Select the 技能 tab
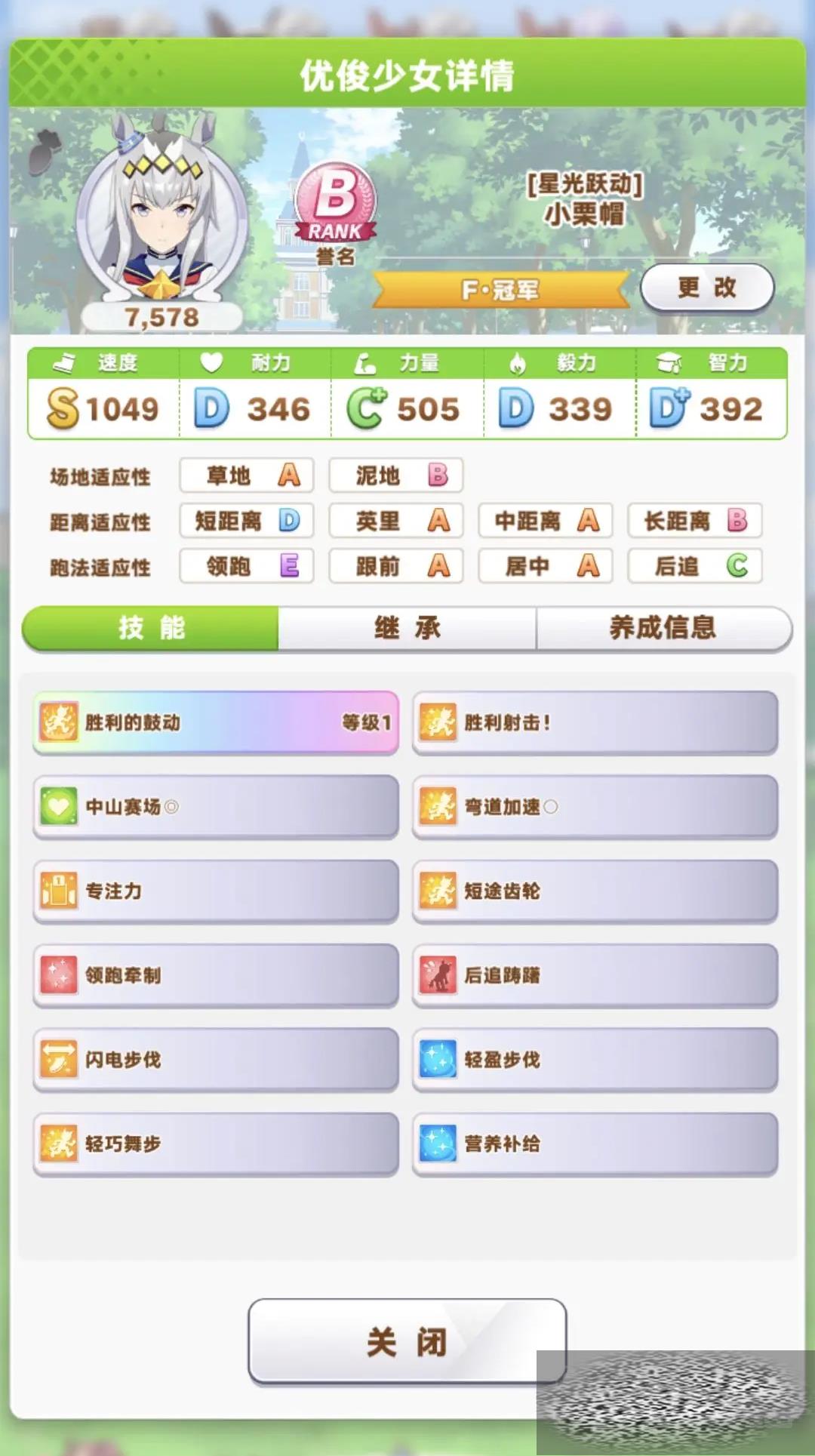The width and height of the screenshot is (815, 1456). (151, 628)
